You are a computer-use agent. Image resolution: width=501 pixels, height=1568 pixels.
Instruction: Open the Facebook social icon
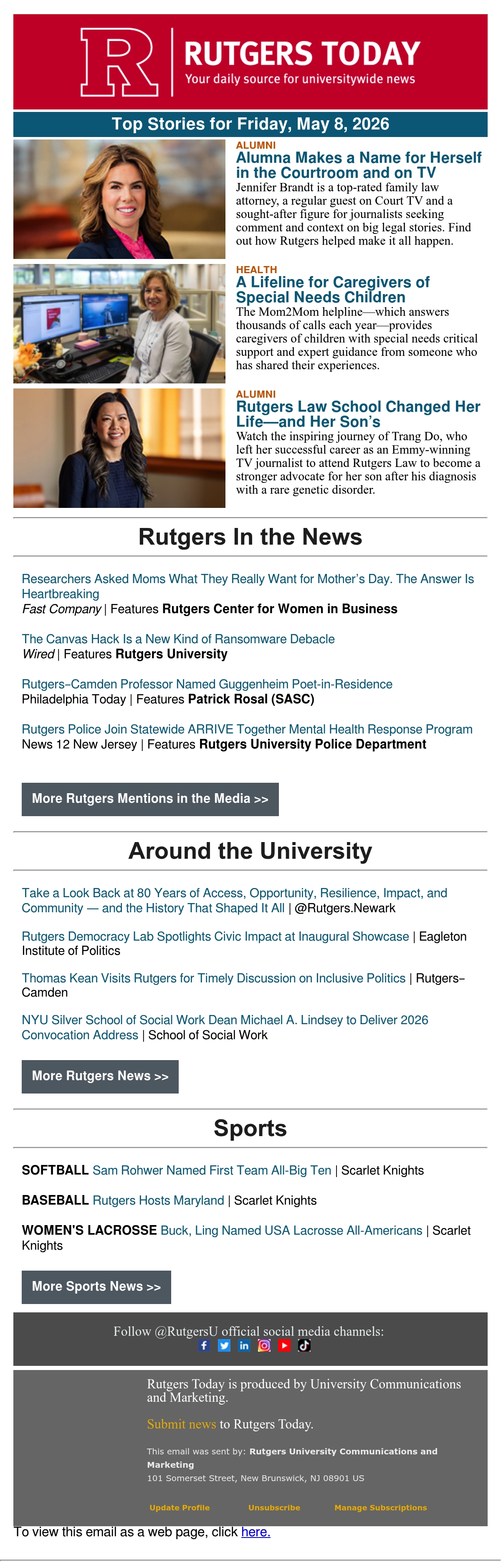point(204,1345)
